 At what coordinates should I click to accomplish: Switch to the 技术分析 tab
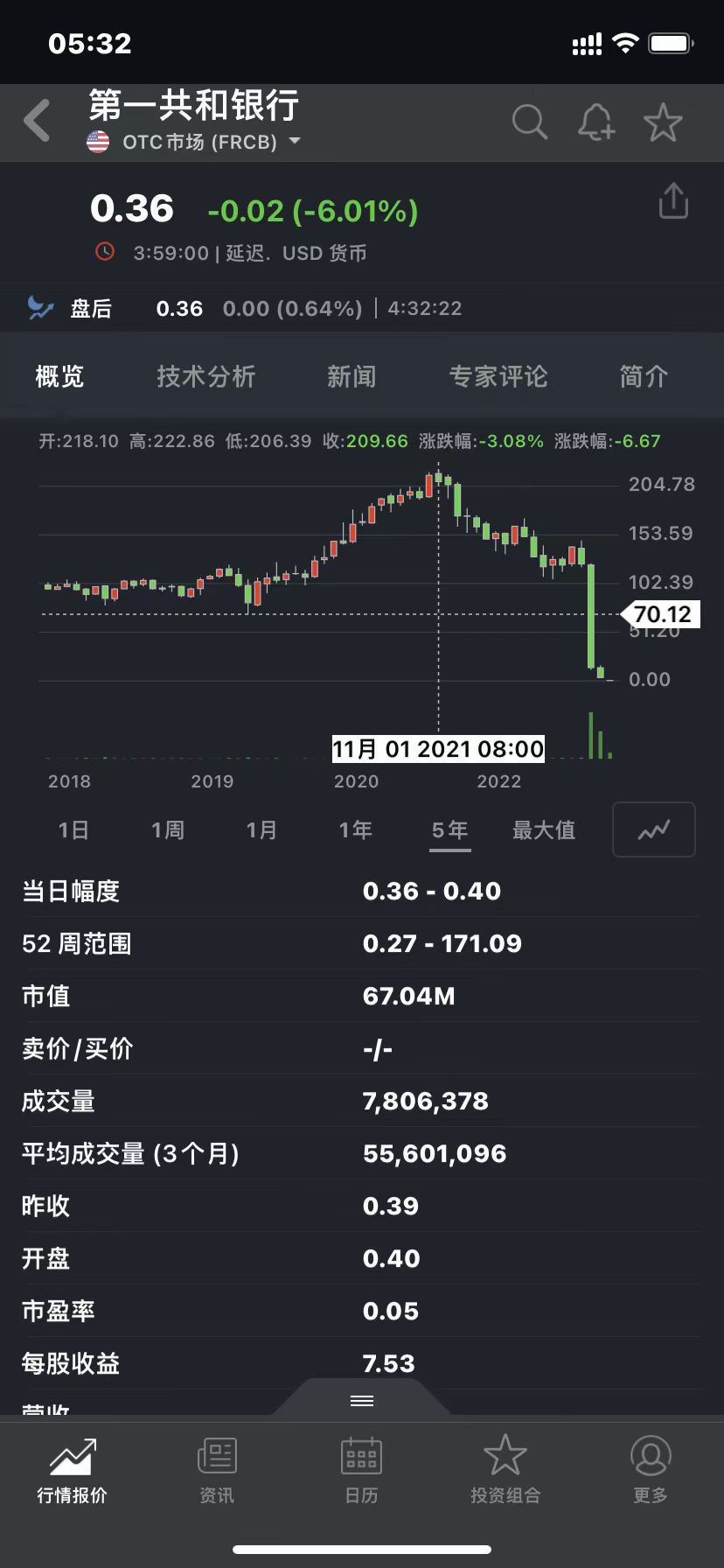206,377
